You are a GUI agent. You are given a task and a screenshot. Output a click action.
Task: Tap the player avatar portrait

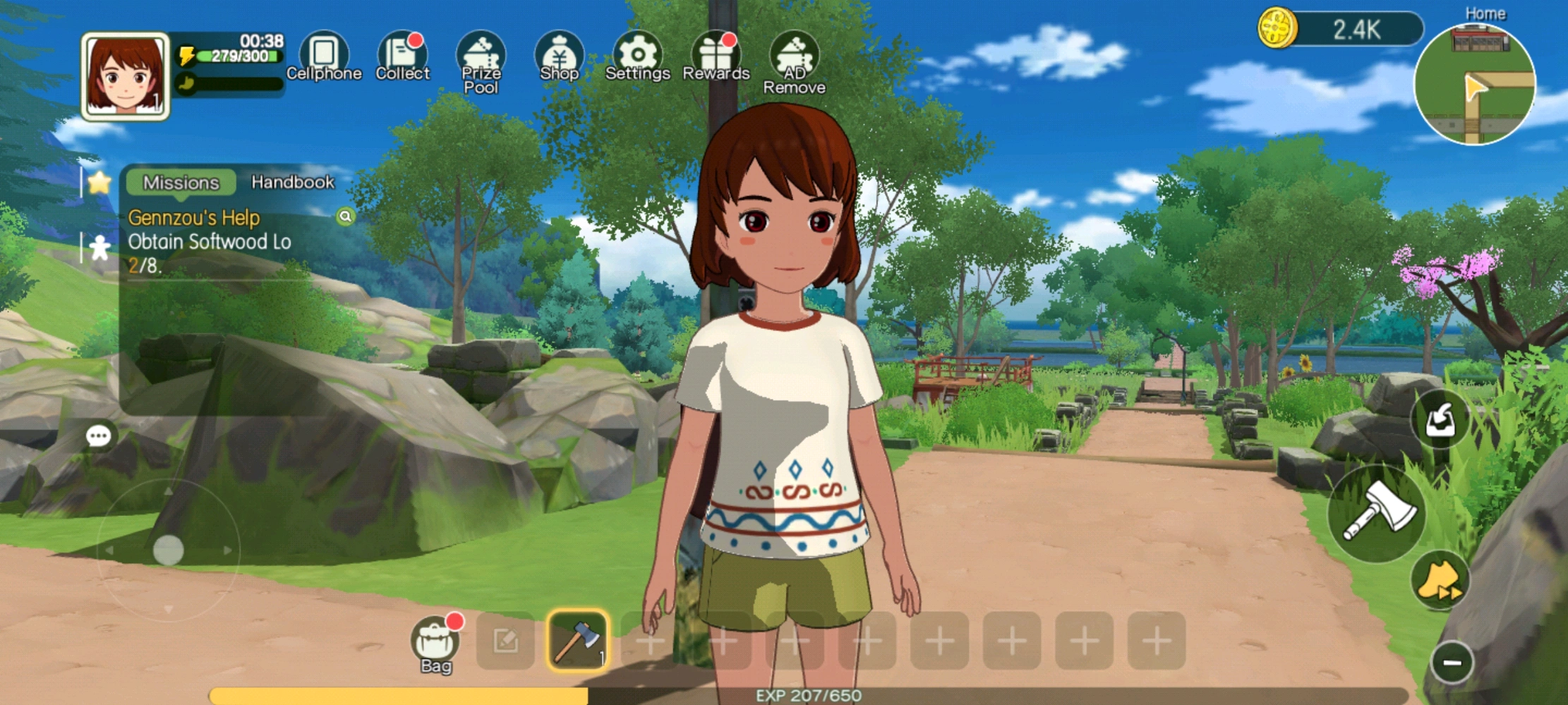[x=126, y=76]
